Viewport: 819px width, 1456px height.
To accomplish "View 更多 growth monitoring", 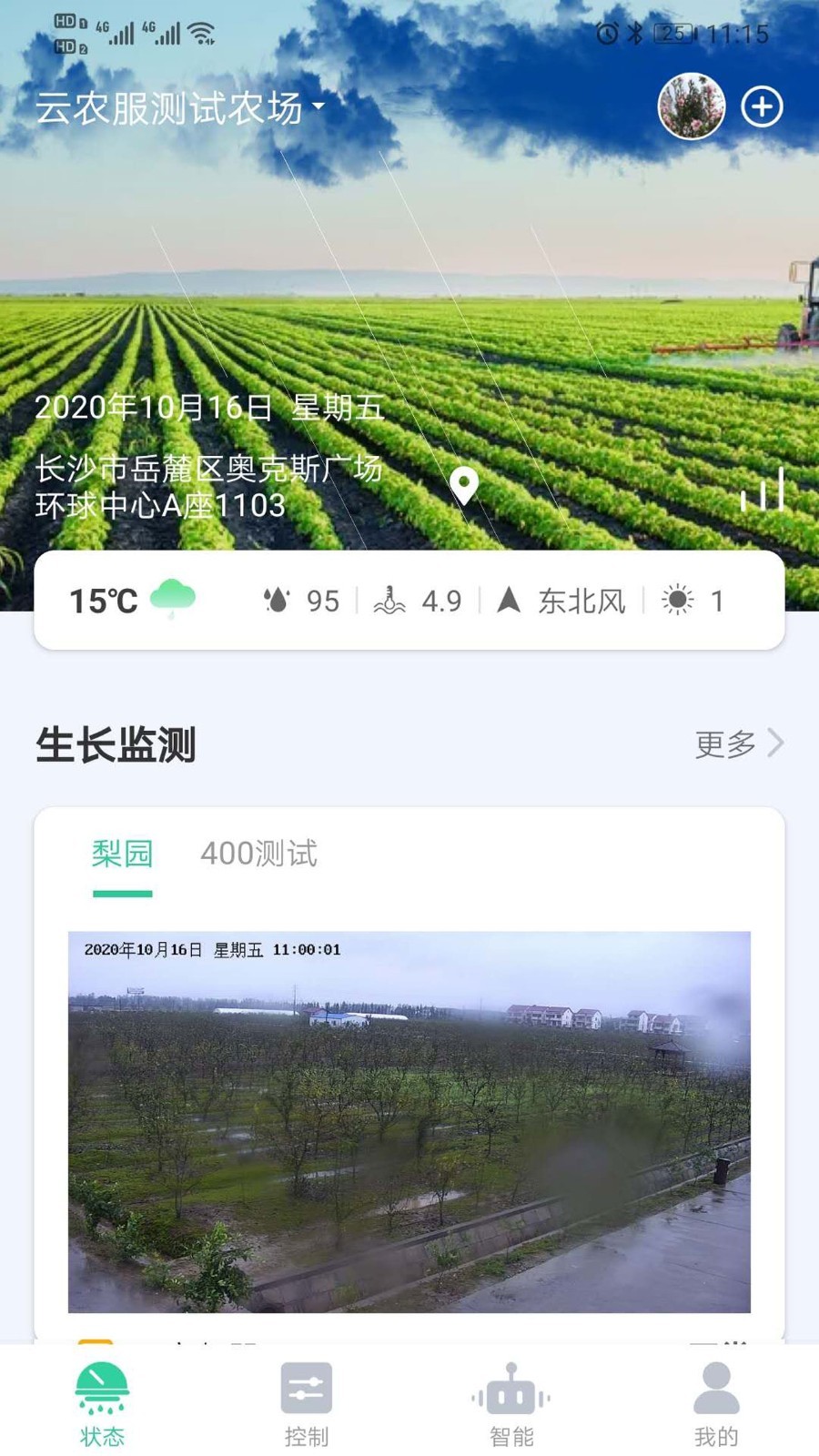I will (x=738, y=743).
